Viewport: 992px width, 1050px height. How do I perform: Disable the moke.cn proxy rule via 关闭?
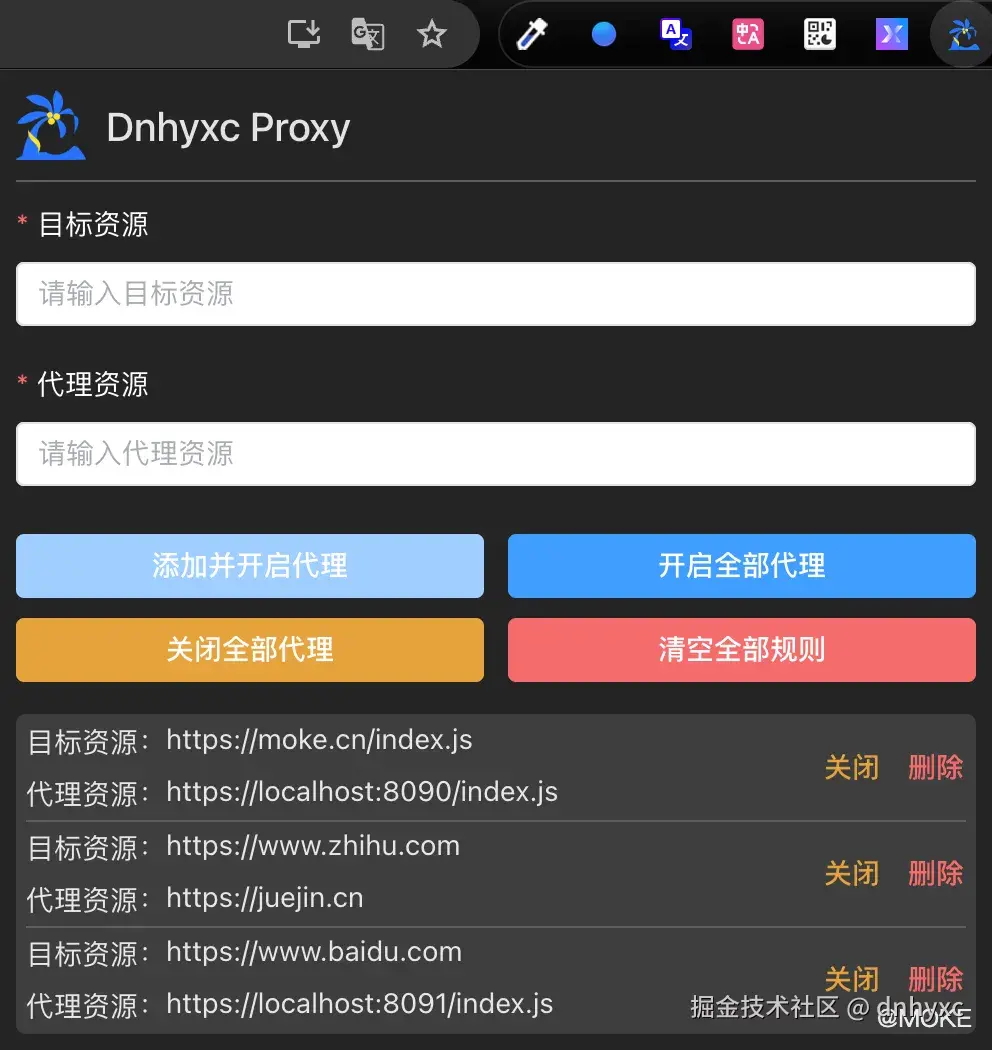click(x=851, y=768)
